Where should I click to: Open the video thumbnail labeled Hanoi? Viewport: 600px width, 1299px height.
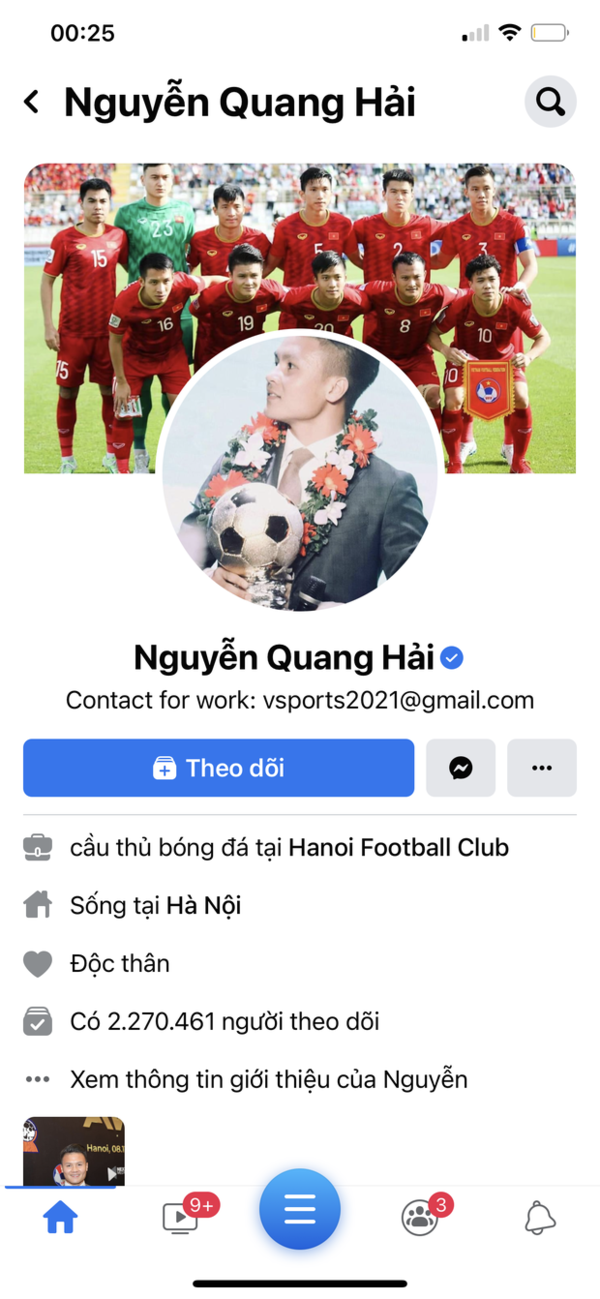(74, 1150)
